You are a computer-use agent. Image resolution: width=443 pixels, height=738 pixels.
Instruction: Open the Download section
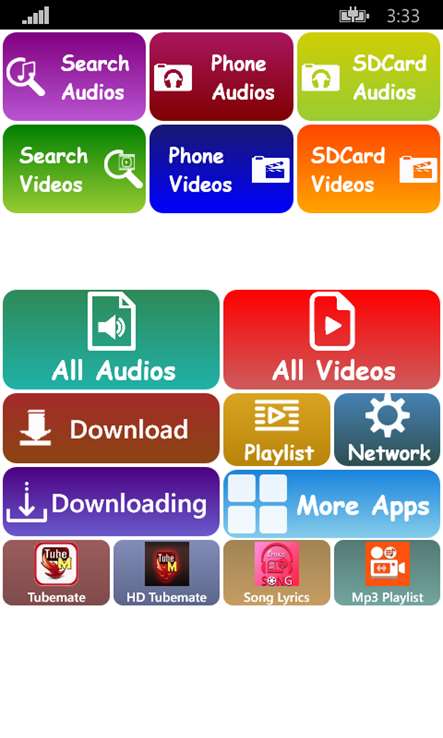tap(111, 428)
